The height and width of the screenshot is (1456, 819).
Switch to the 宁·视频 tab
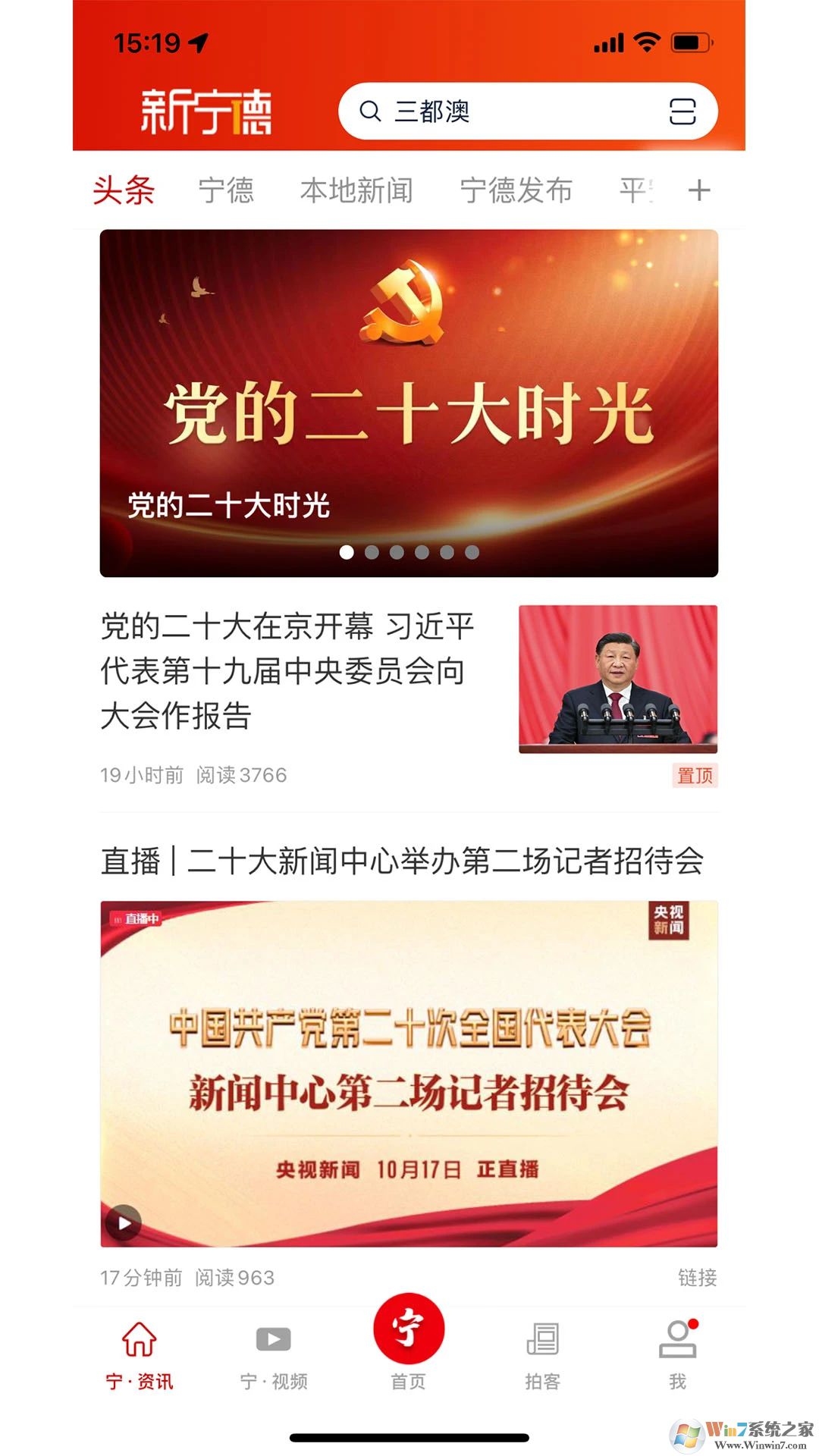[x=274, y=1354]
